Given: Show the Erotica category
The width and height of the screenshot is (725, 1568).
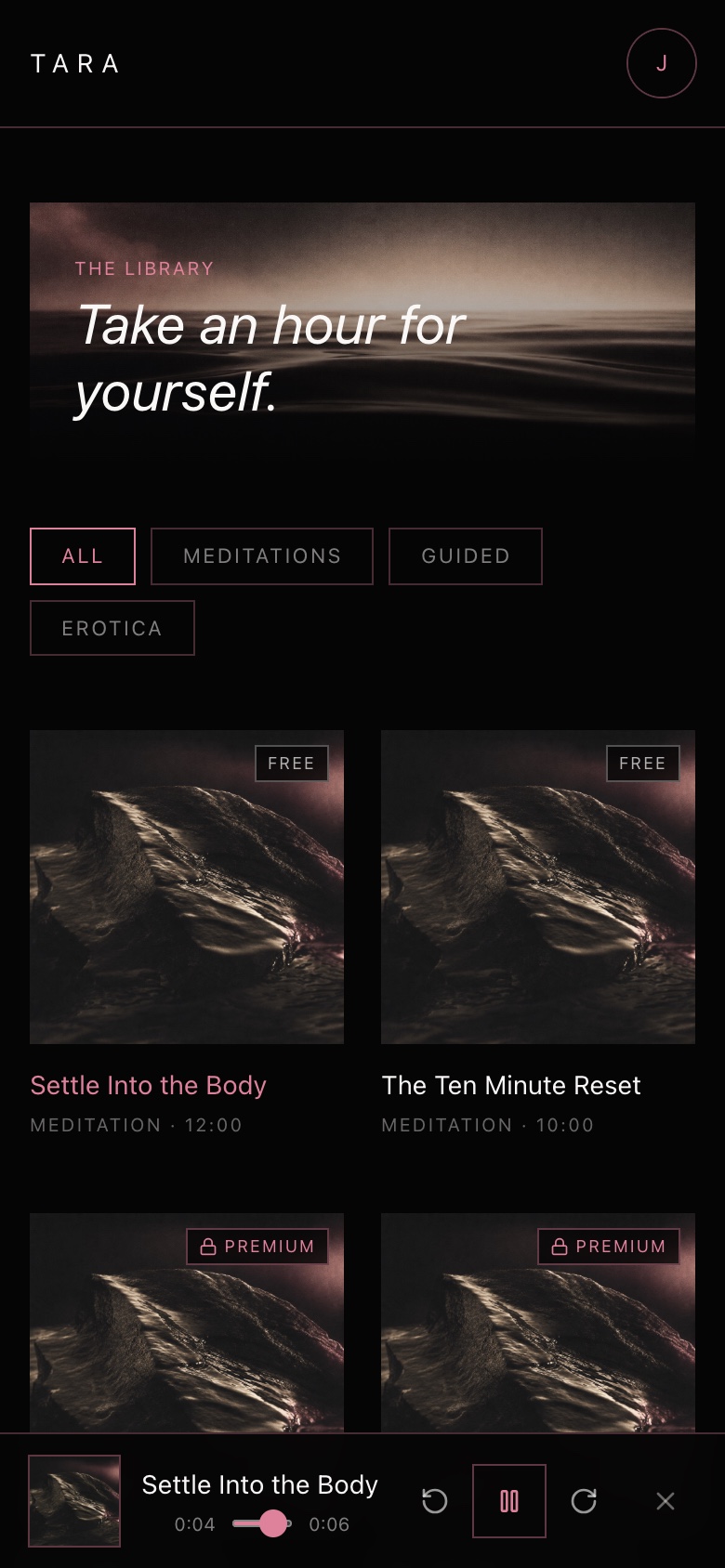Looking at the screenshot, I should [x=112, y=628].
